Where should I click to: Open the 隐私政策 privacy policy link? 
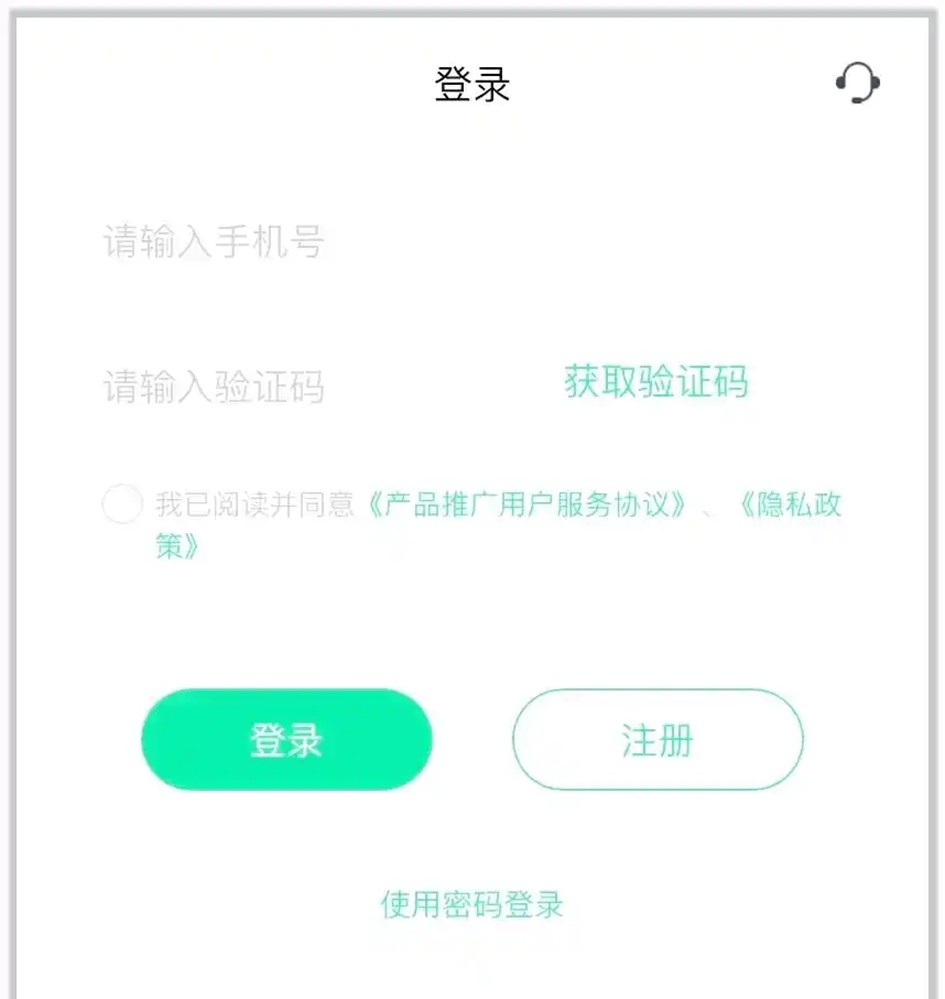(x=790, y=505)
